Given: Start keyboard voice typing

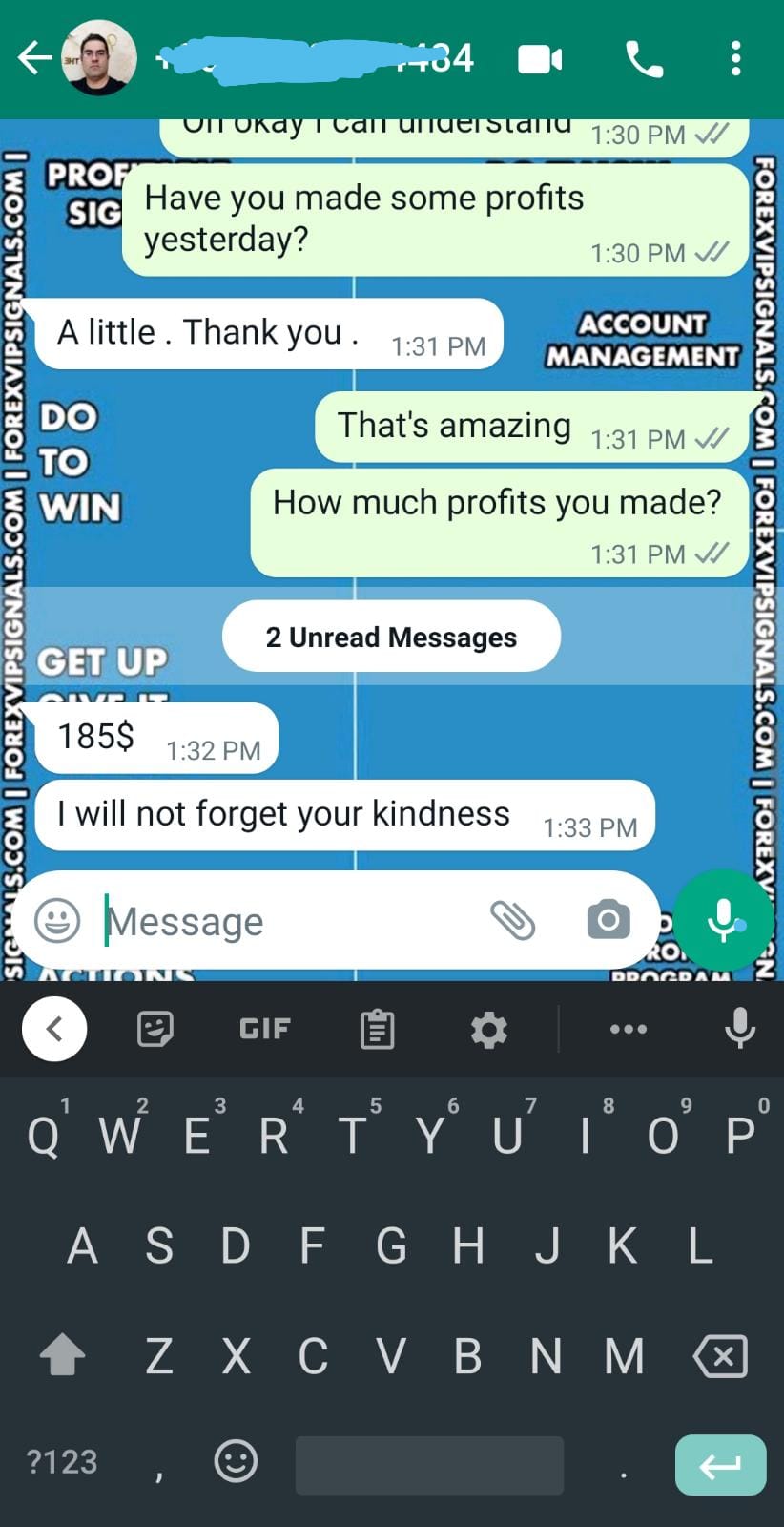Looking at the screenshot, I should click(x=739, y=1029).
